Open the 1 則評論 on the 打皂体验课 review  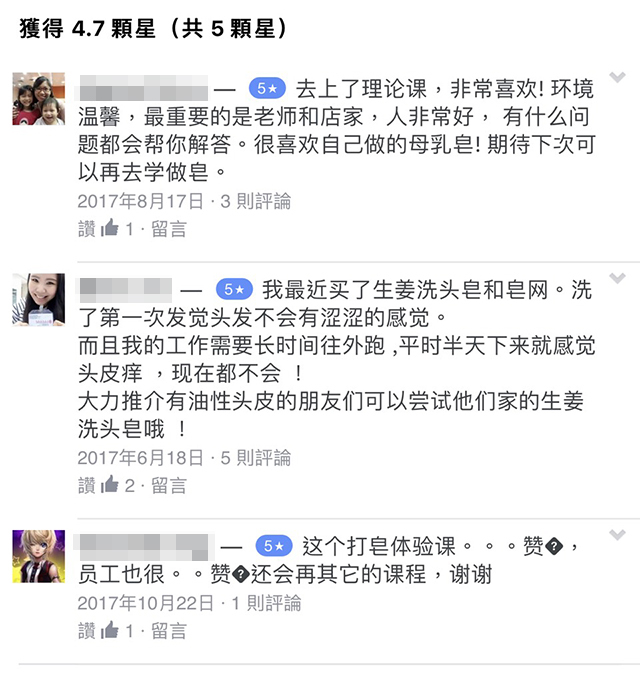[265, 603]
